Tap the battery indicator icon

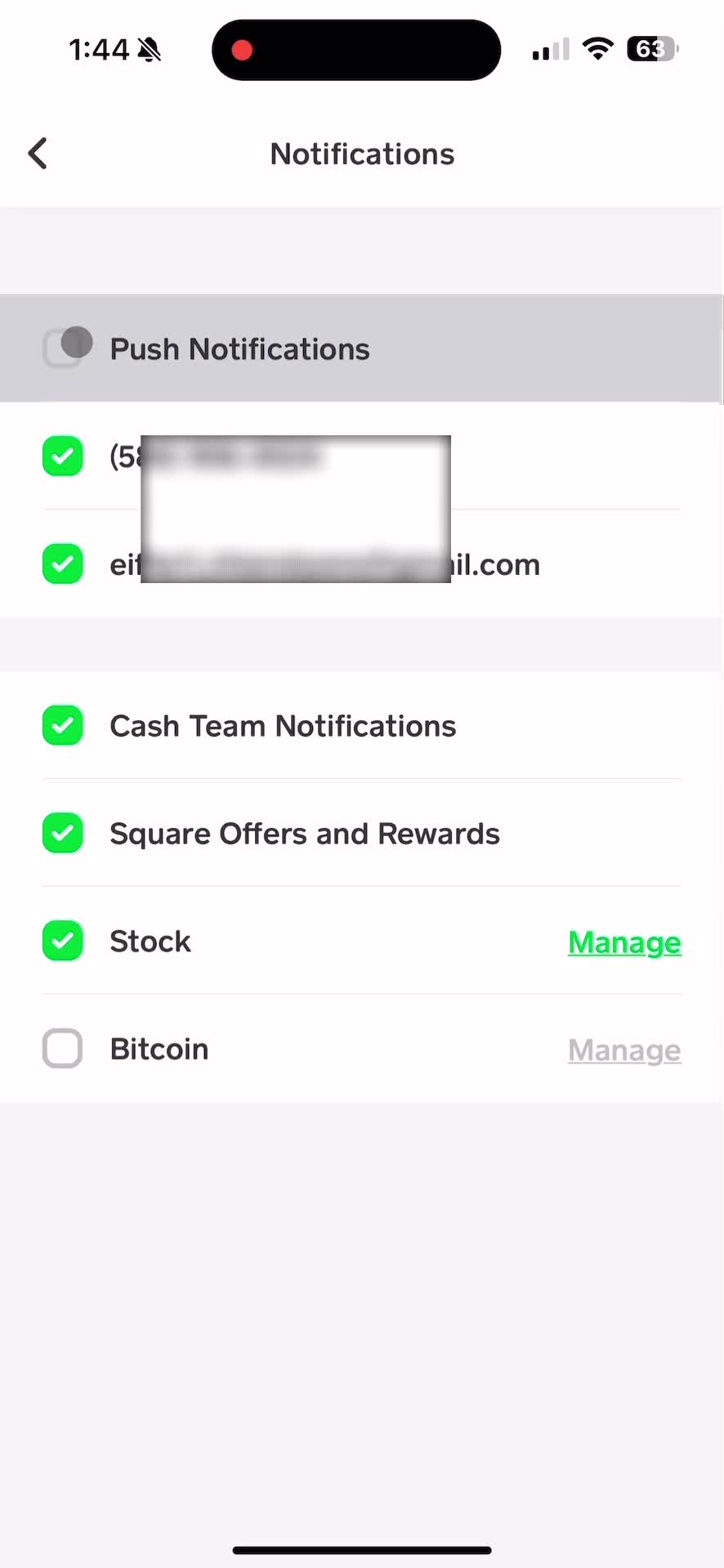(x=651, y=49)
